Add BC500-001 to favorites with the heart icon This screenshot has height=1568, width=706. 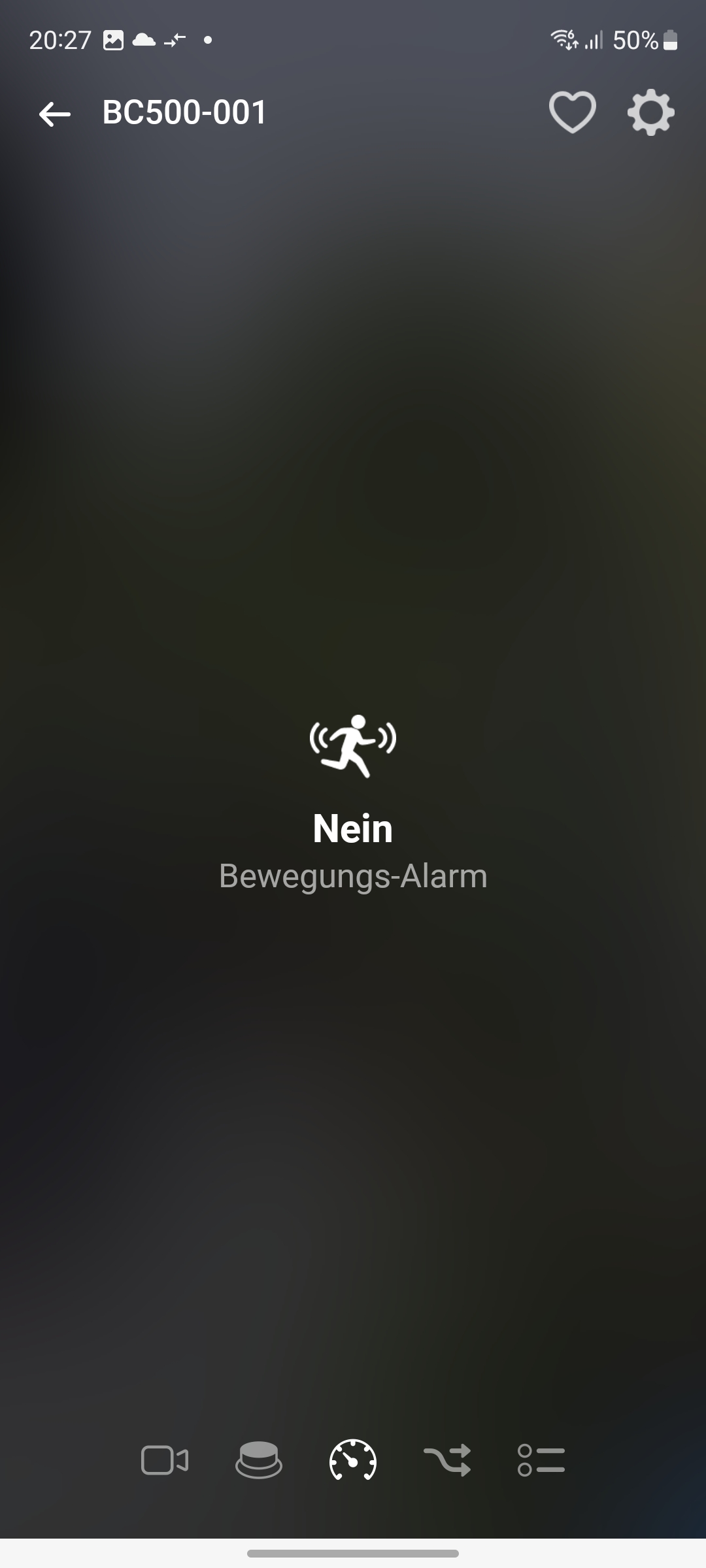coord(572,112)
